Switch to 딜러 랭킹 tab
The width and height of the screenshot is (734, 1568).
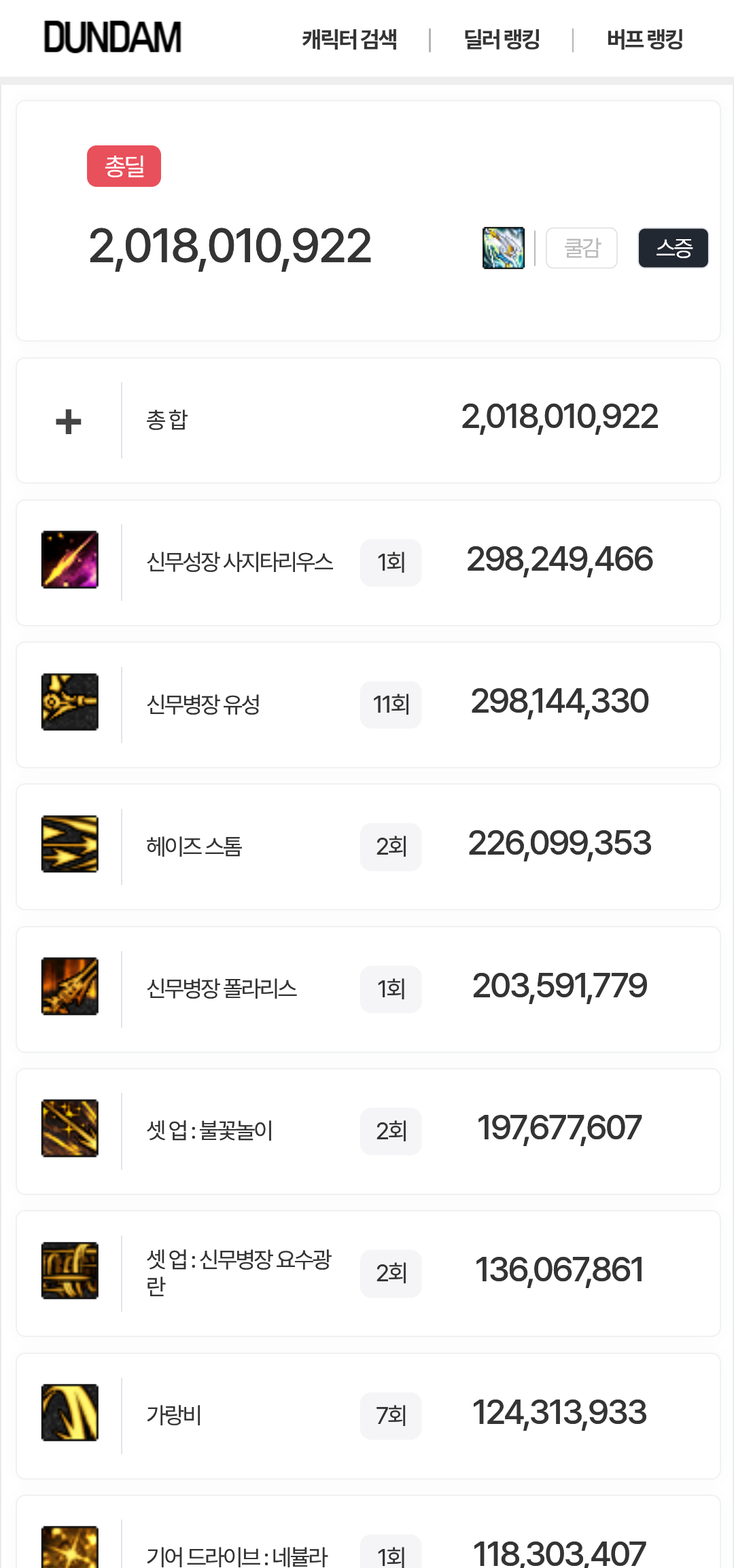coord(502,39)
